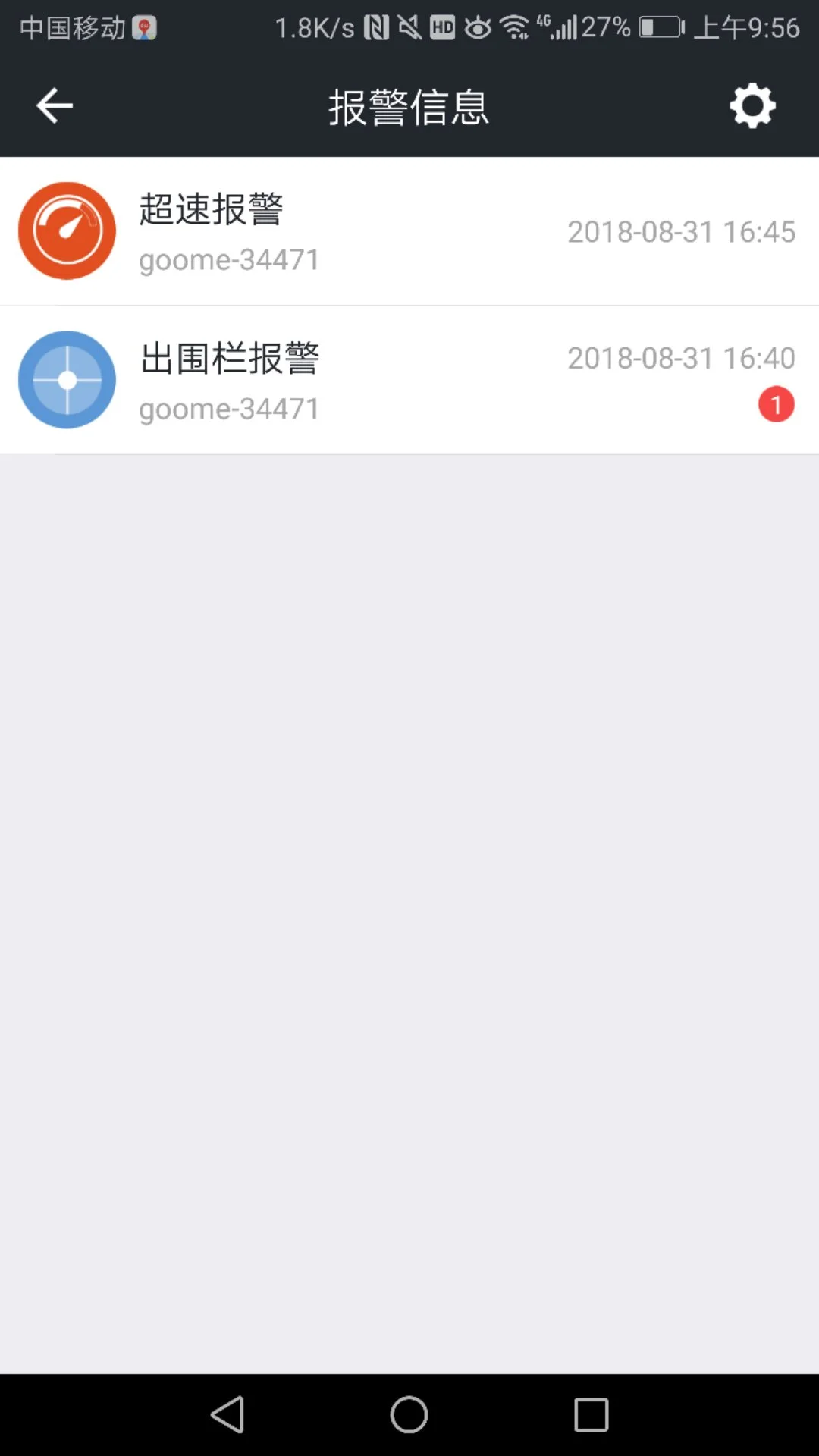Click the eye comfort icon in status bar
This screenshot has width=819, height=1456.
[478, 27]
